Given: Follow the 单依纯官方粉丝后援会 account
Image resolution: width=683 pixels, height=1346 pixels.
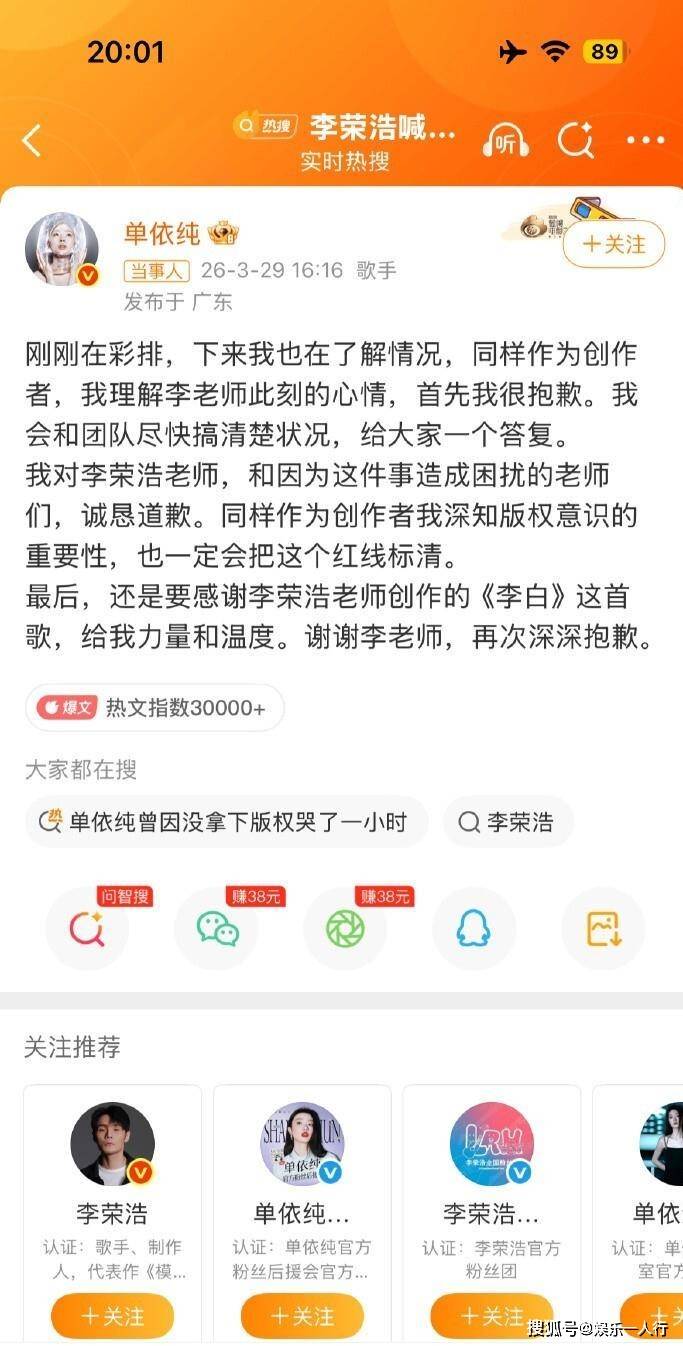Looking at the screenshot, I should coord(302,1315).
